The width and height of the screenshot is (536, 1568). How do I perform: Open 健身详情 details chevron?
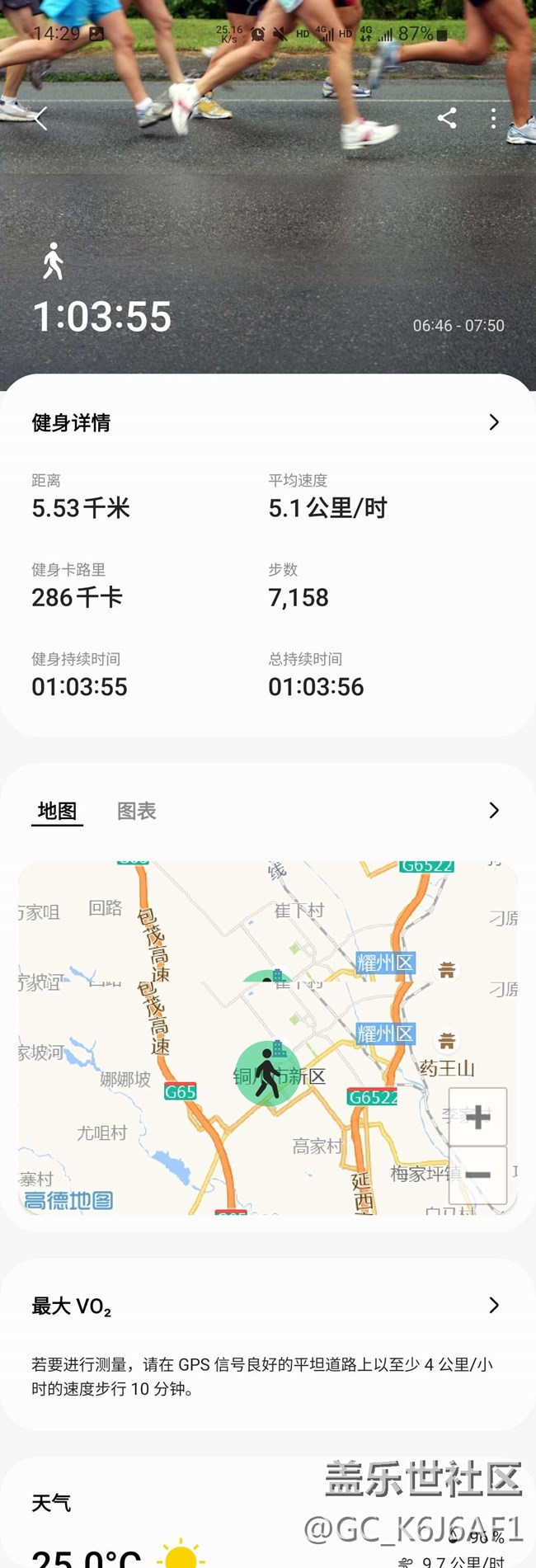(494, 422)
